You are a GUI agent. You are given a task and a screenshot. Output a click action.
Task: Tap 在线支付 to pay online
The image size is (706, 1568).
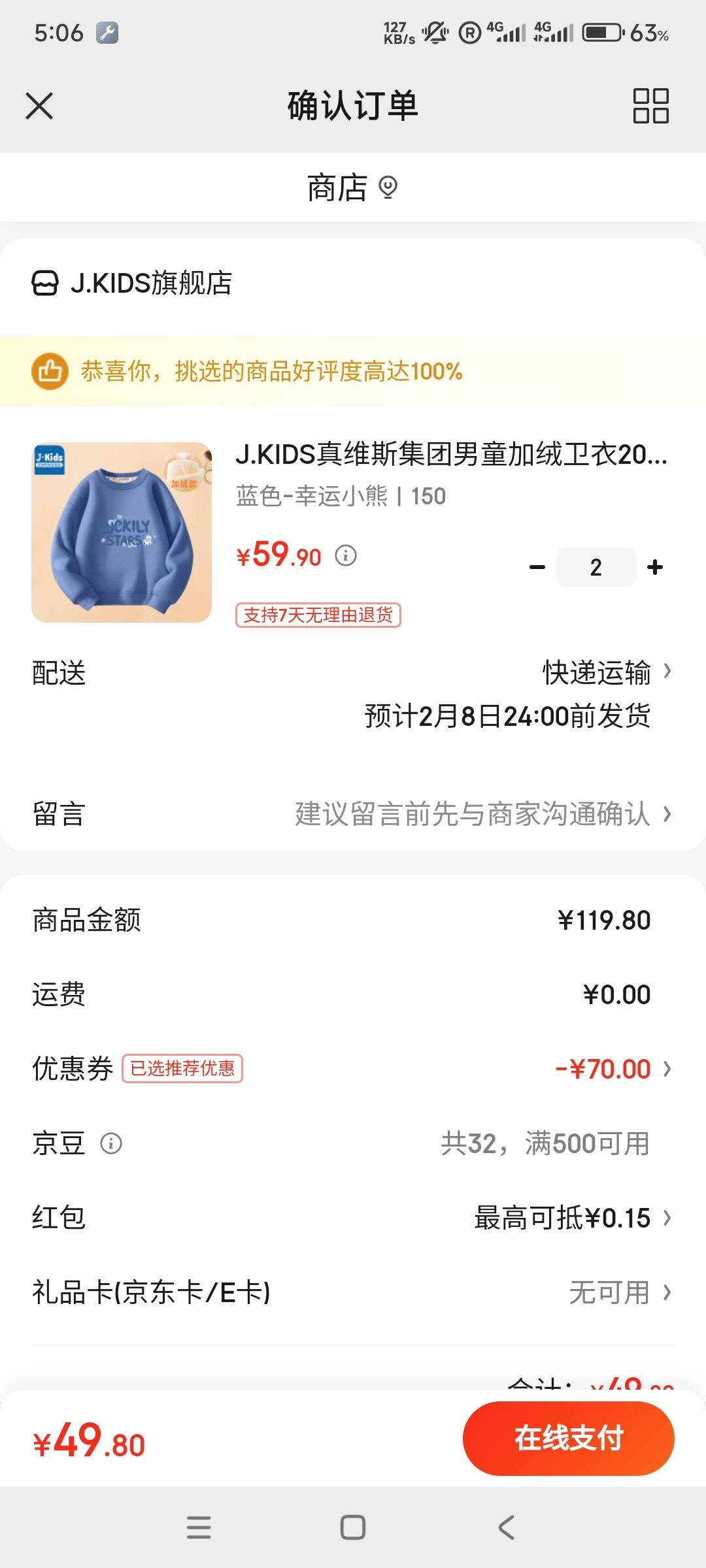[x=567, y=1439]
